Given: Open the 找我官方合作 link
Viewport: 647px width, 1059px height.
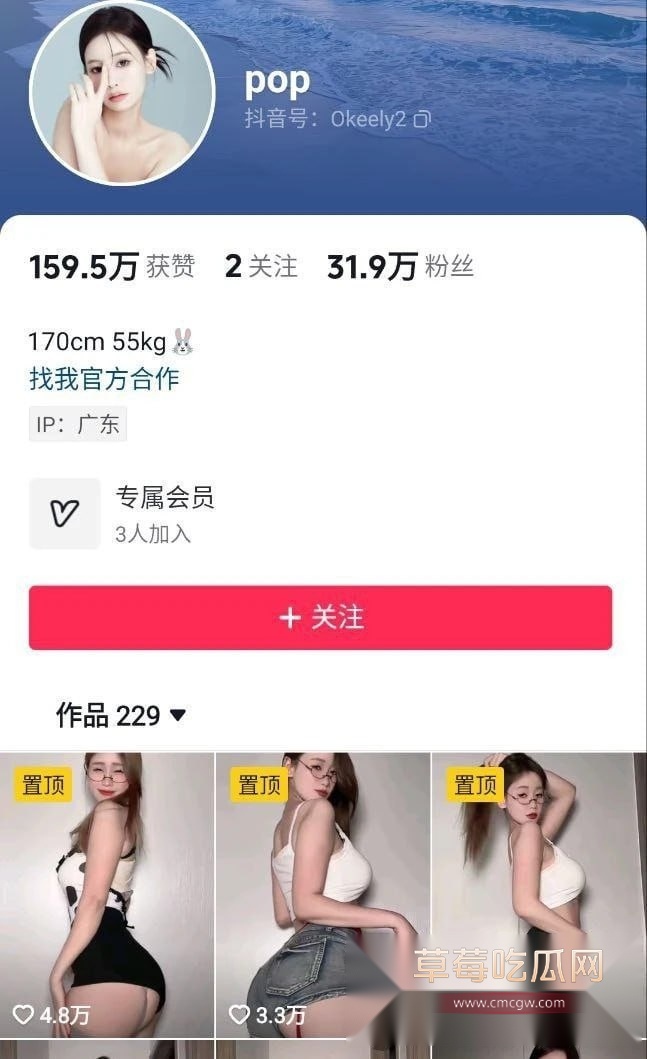Looking at the screenshot, I should click(x=104, y=379).
